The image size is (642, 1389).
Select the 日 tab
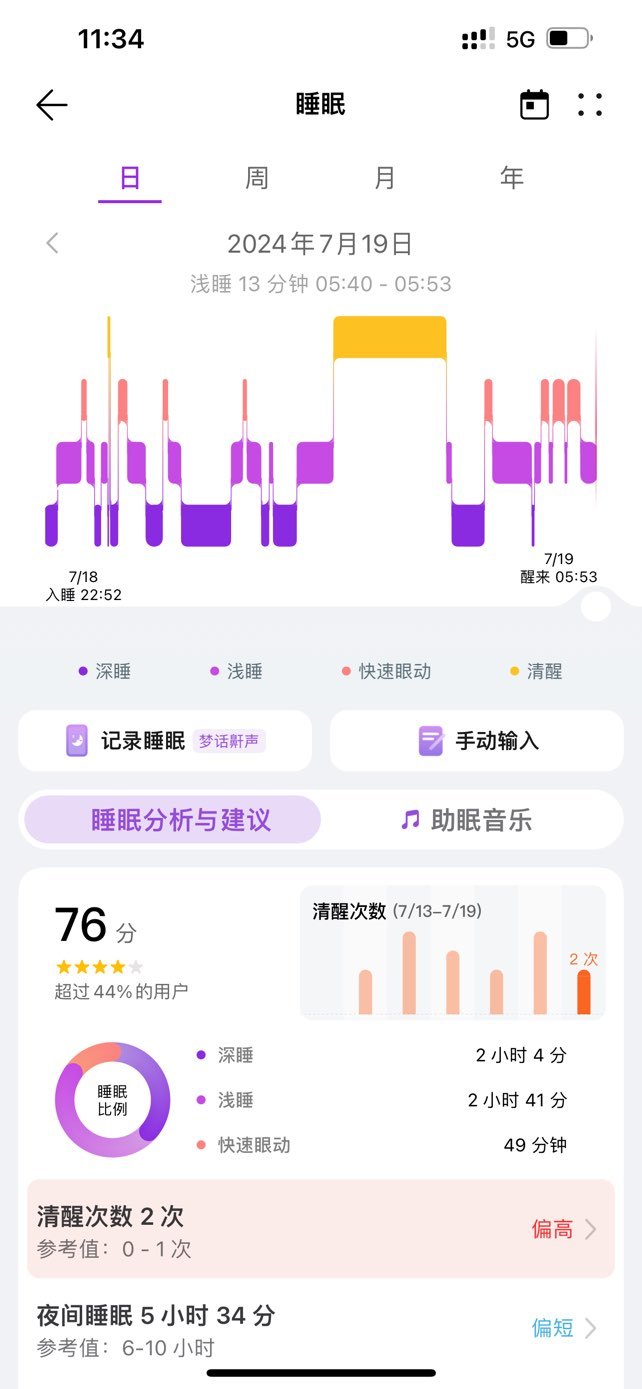point(130,178)
